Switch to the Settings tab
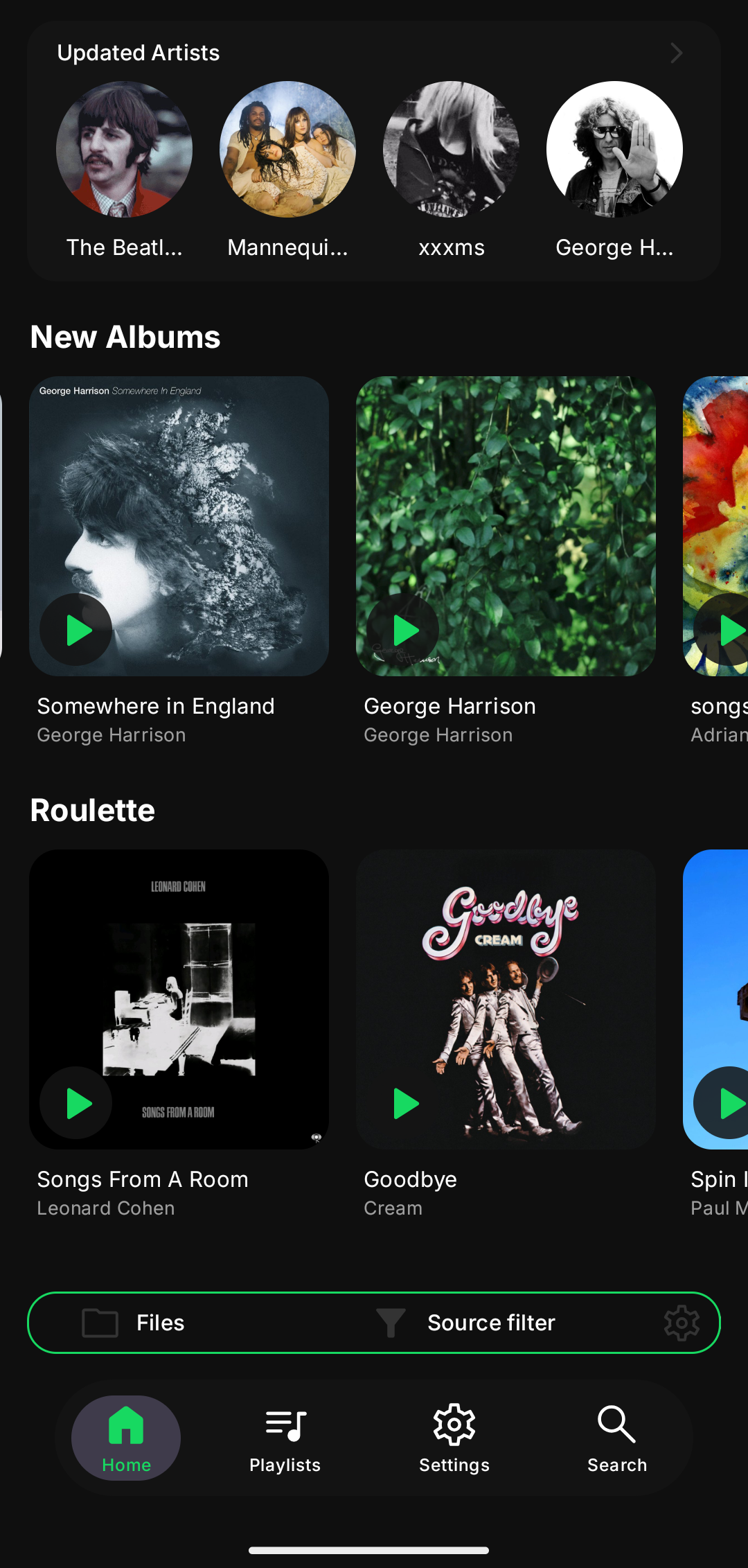748x1568 pixels. pyautogui.click(x=454, y=1438)
